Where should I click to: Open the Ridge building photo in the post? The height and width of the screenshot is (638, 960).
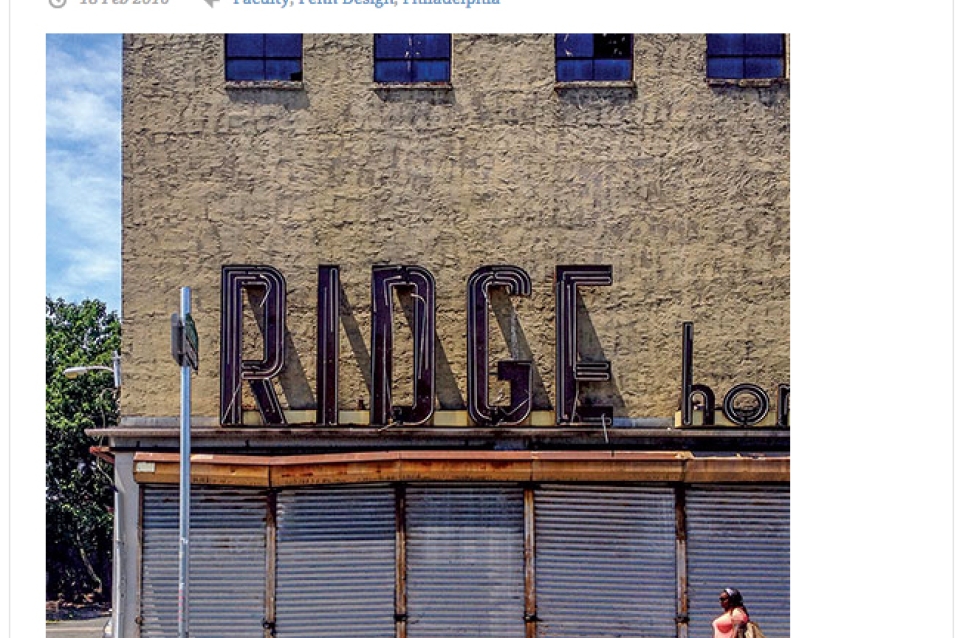tap(417, 335)
